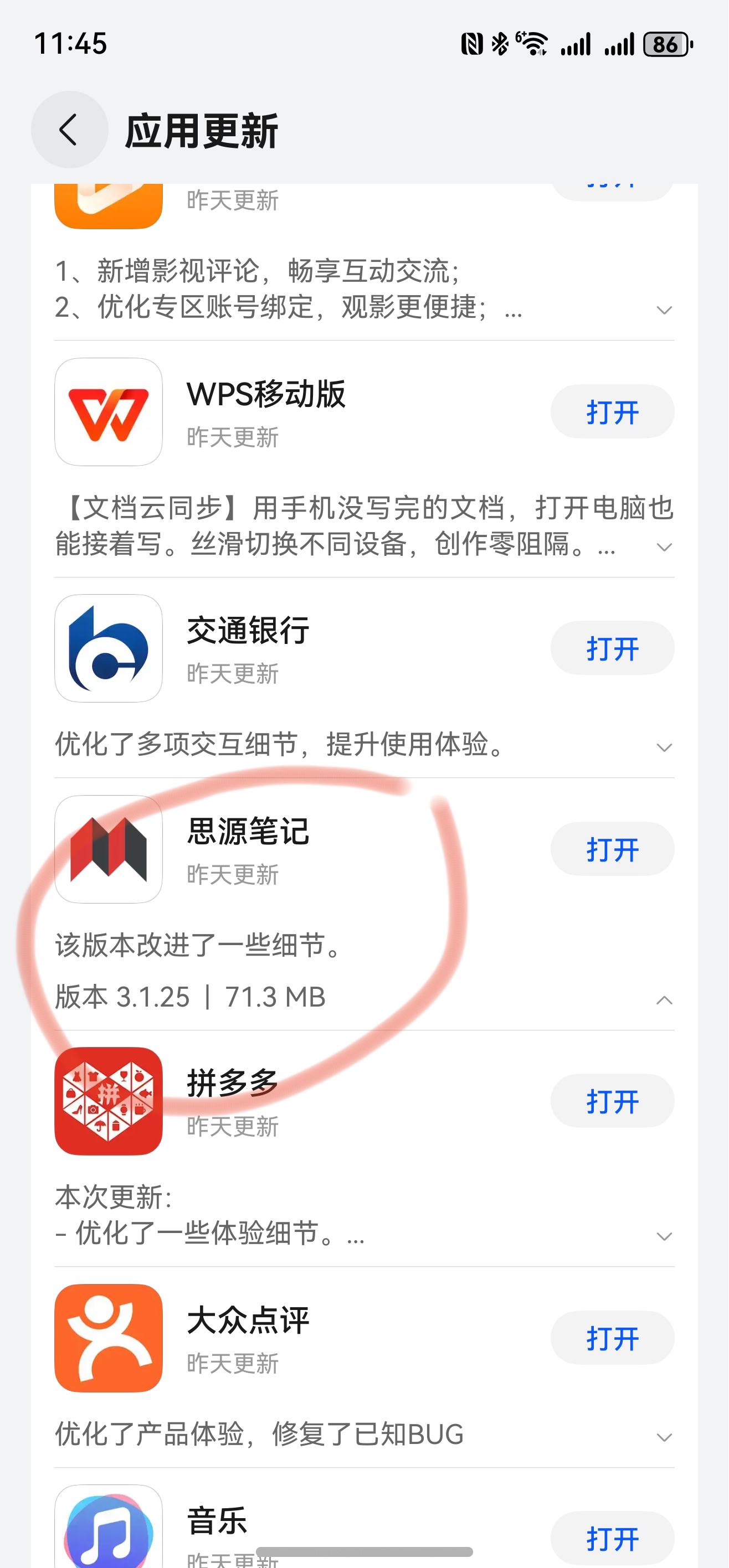Screen dimensions: 729x1568
Task: Expand 大众点评 update notes
Action: [664, 1437]
